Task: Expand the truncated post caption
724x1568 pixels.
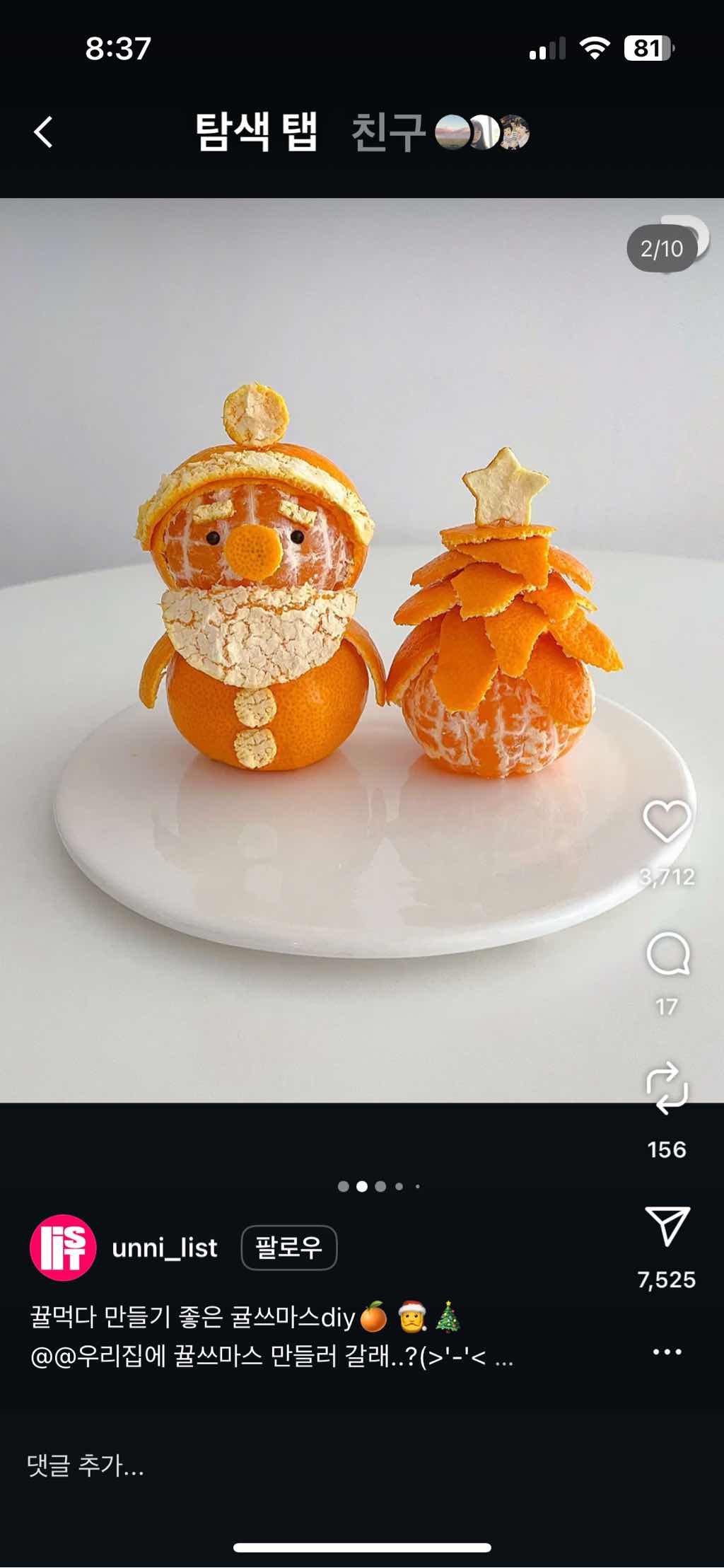Action: [x=503, y=1357]
